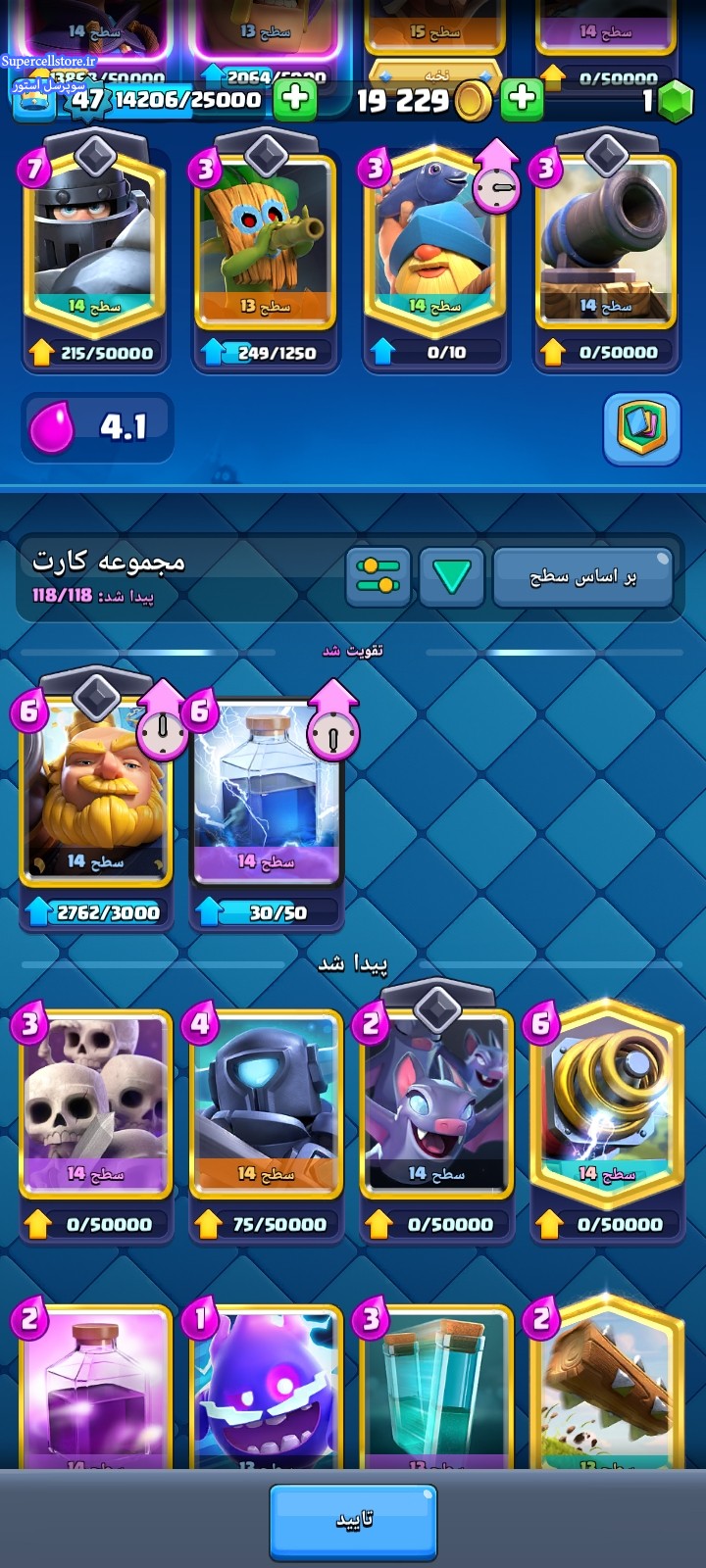Select the Electro Spirit card
The image size is (706, 1568).
[266, 1387]
